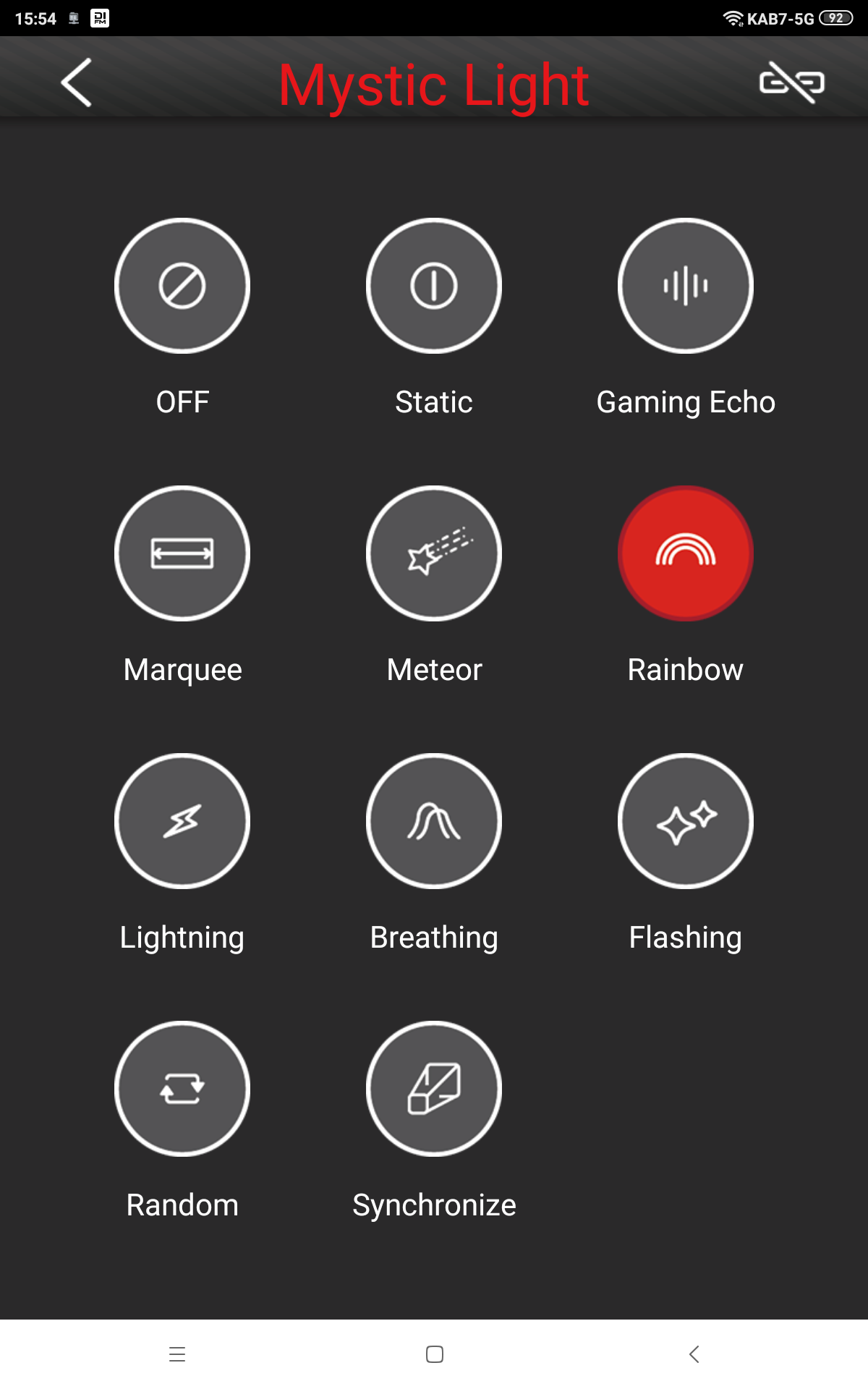Tap the unlink icon in the header
Image resolution: width=868 pixels, height=1389 pixels.
pyautogui.click(x=791, y=82)
